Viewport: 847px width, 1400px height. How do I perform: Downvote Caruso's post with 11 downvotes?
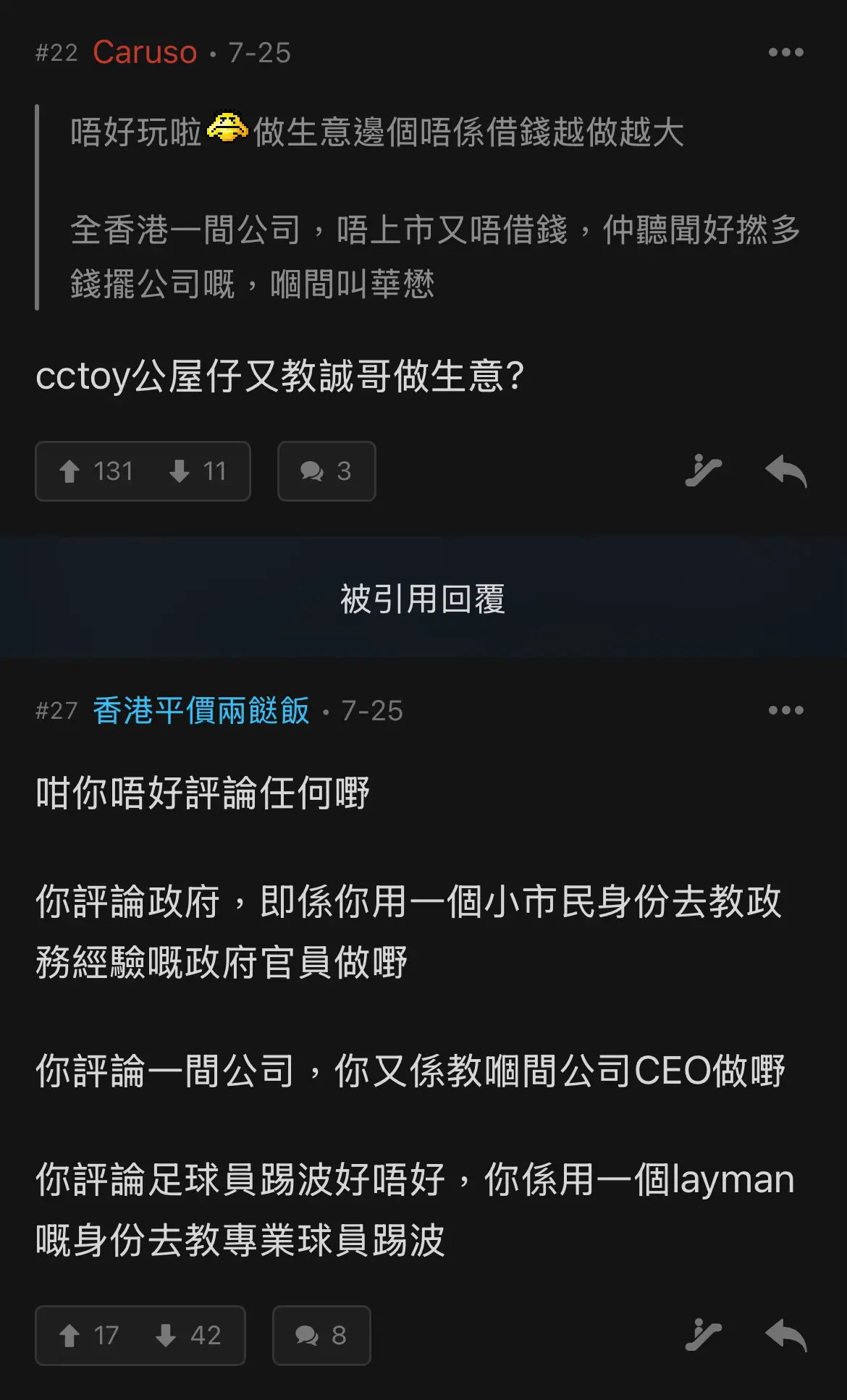[198, 471]
